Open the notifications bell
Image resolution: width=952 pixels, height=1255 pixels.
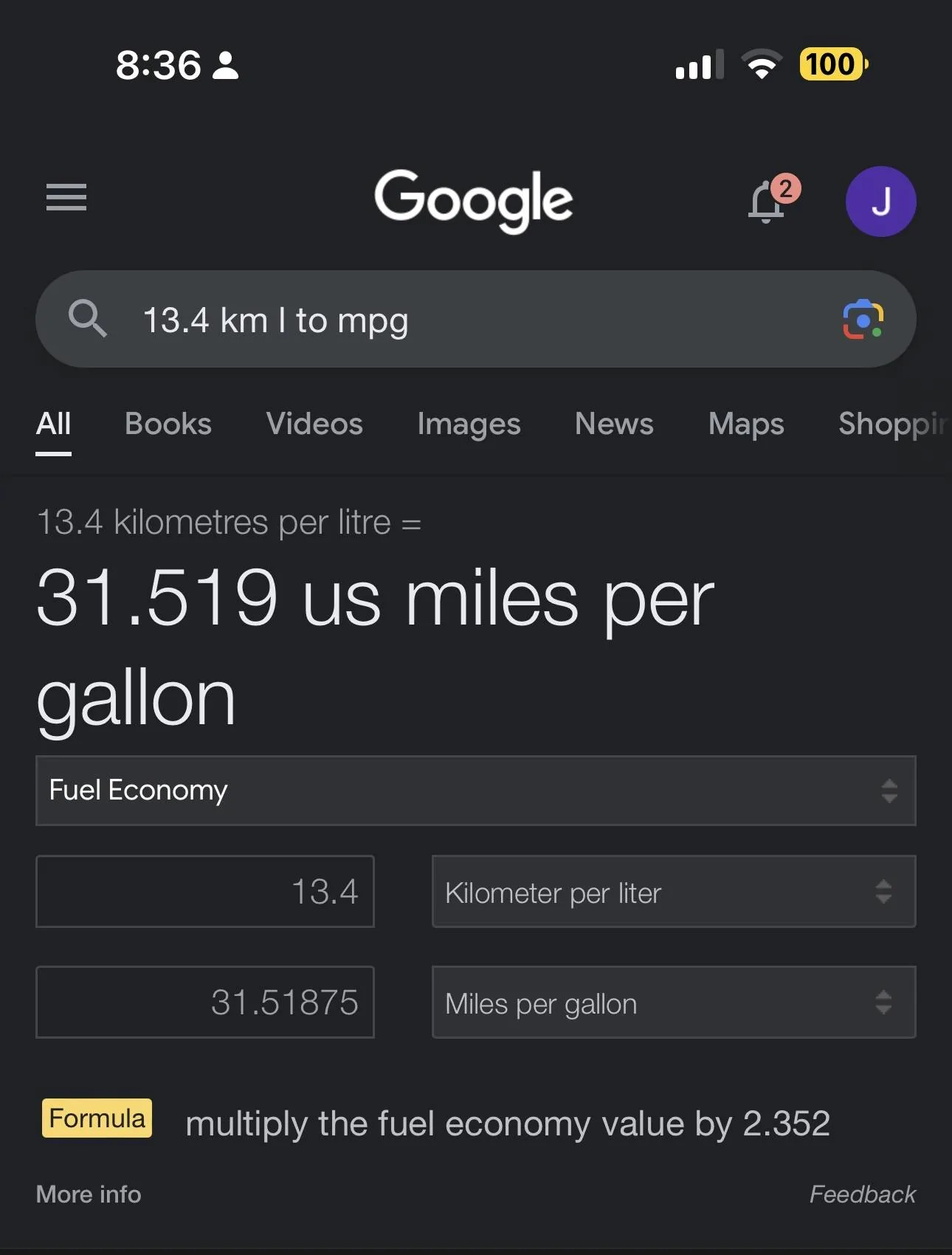coord(768,202)
